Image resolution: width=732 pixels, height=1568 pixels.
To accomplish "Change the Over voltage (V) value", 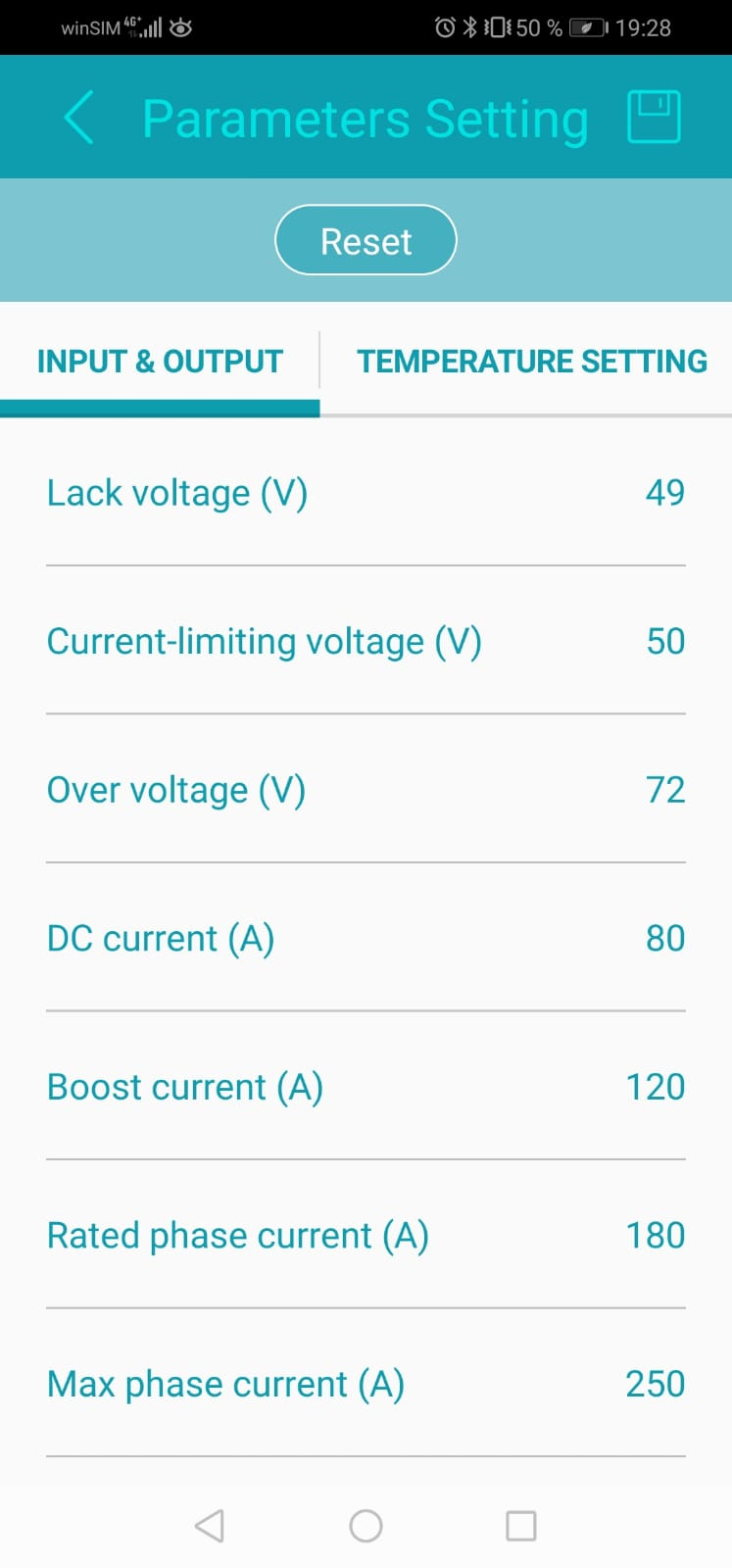I will click(x=664, y=790).
